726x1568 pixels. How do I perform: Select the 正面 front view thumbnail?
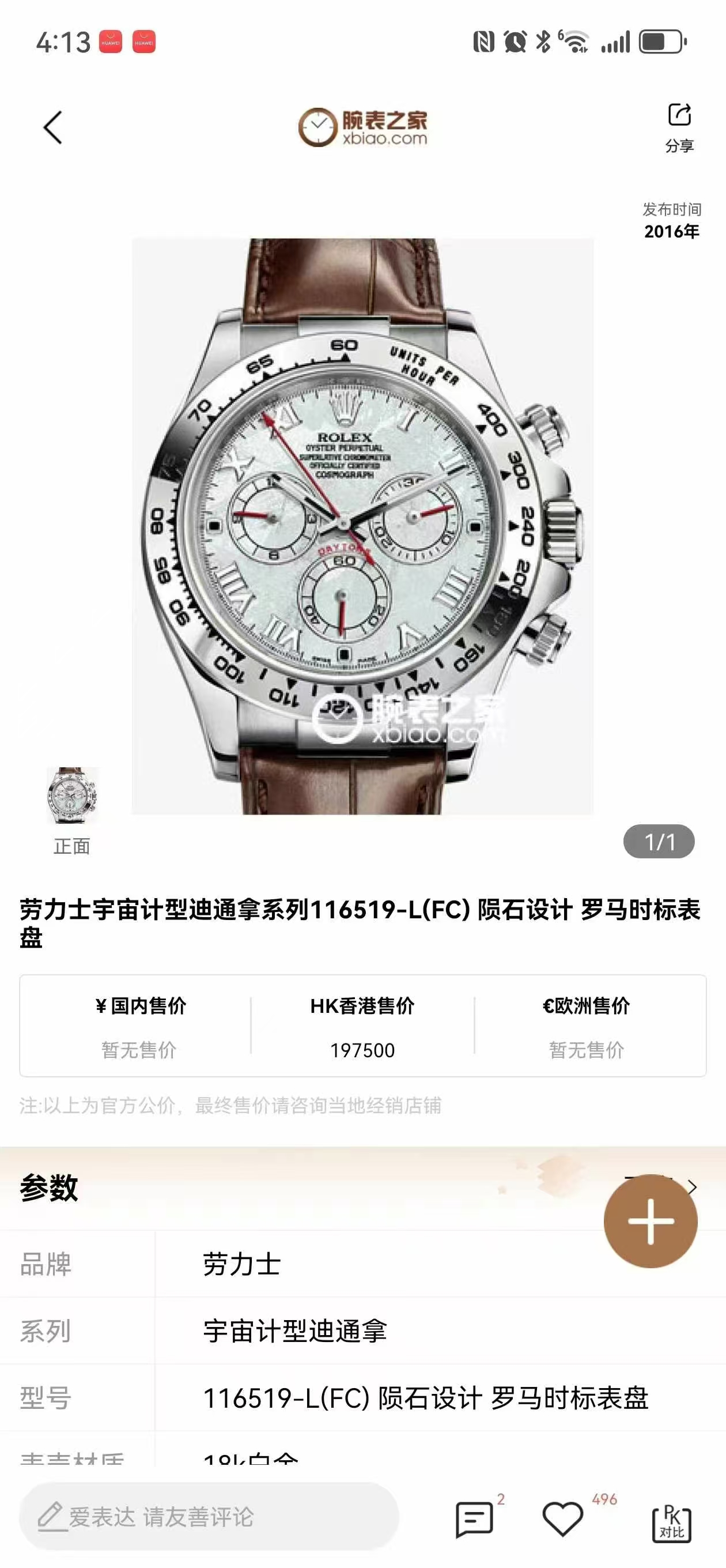pyautogui.click(x=73, y=796)
